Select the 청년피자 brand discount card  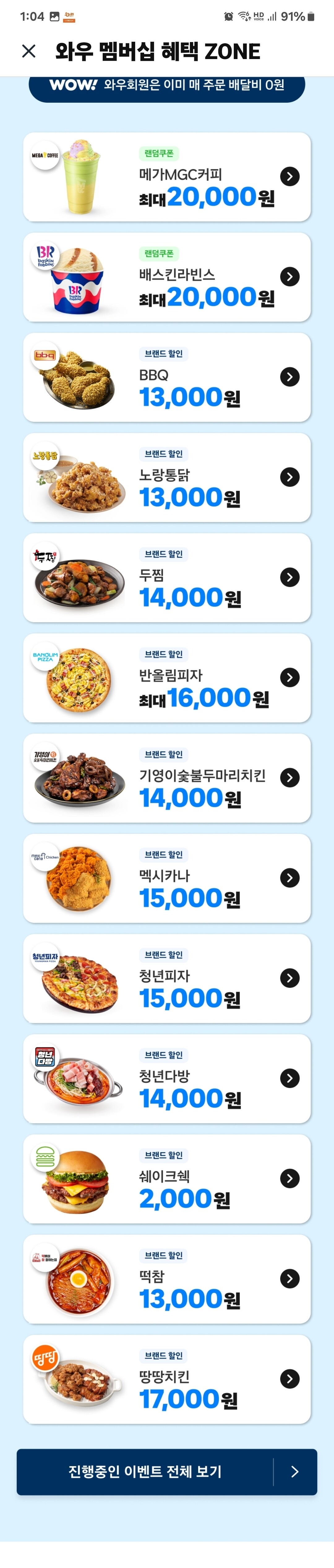[x=167, y=978]
